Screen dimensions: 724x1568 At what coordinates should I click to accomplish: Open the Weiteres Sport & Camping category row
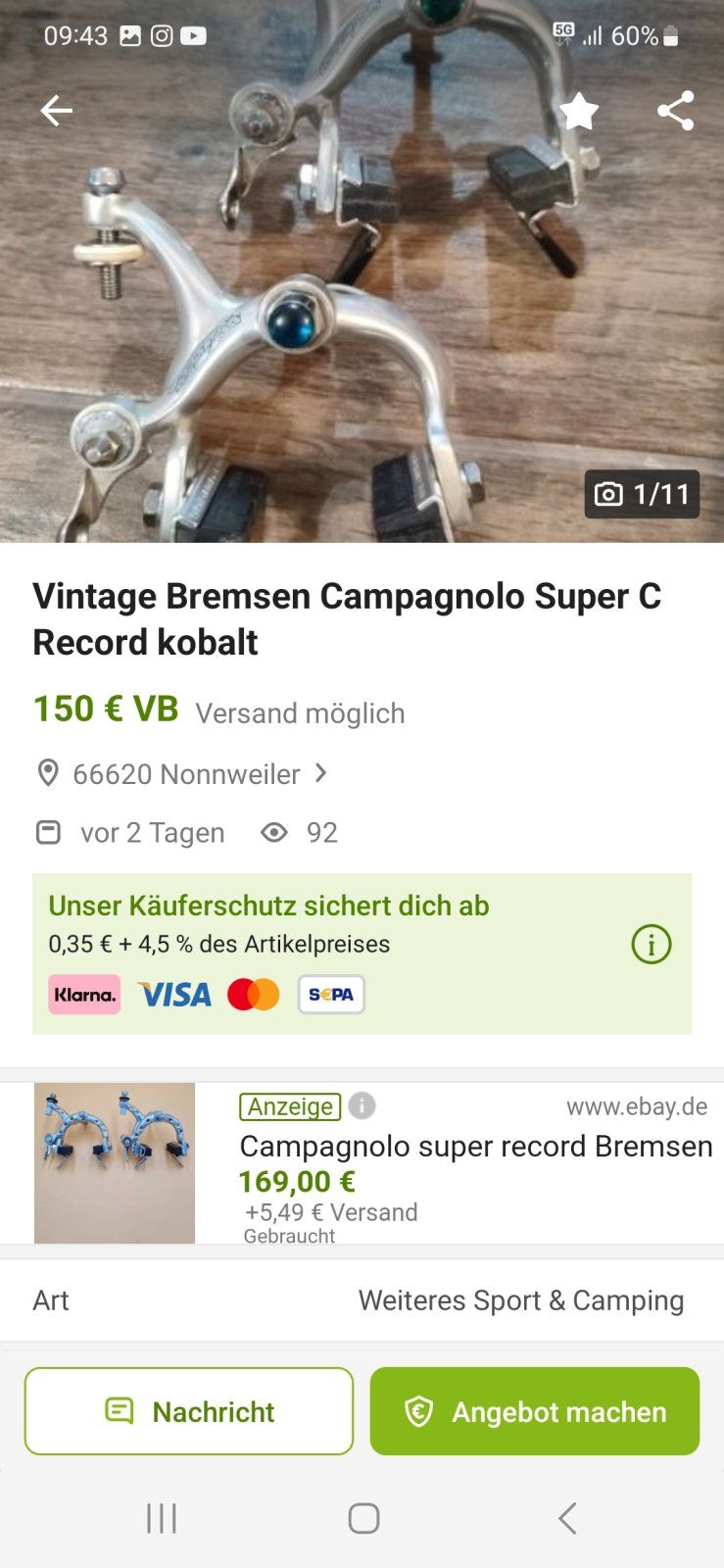pyautogui.click(x=521, y=1299)
